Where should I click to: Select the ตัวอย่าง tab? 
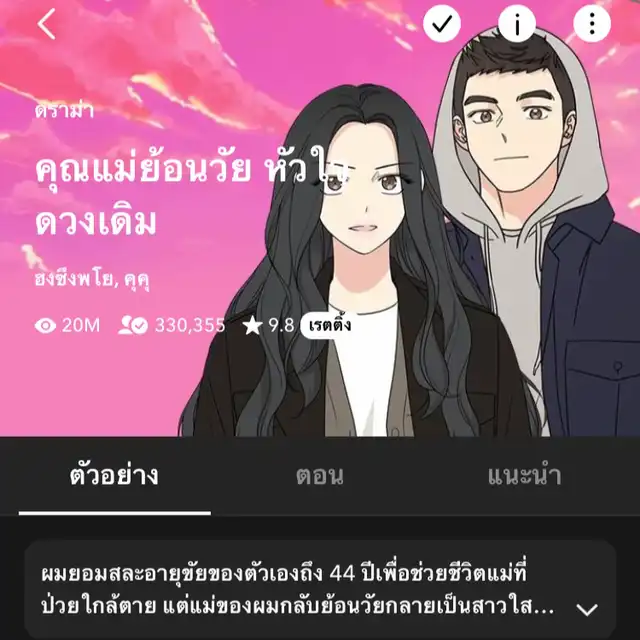coord(115,475)
